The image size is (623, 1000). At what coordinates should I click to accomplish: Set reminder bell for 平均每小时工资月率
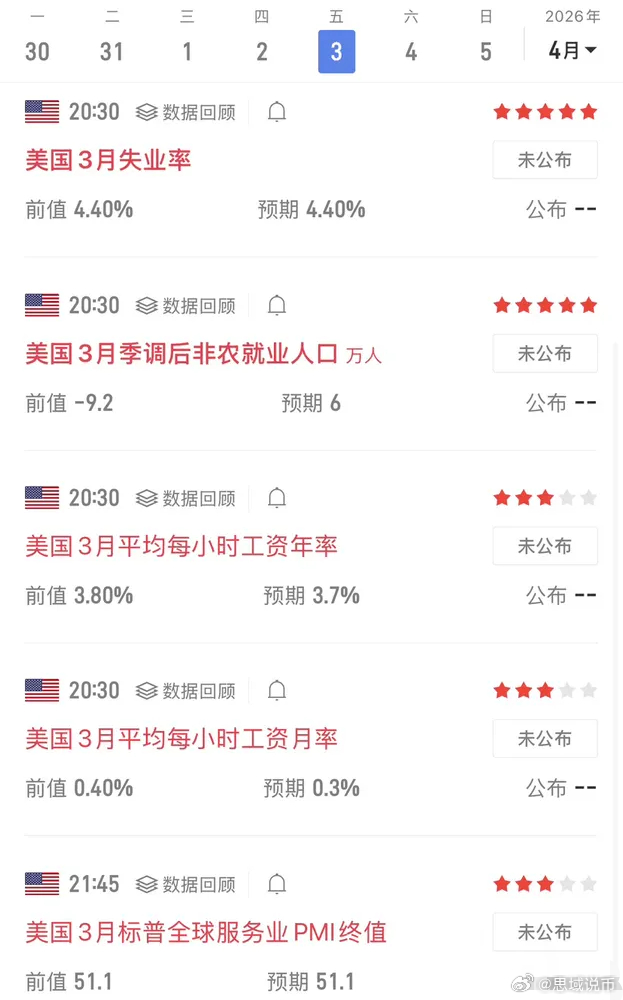tap(277, 691)
